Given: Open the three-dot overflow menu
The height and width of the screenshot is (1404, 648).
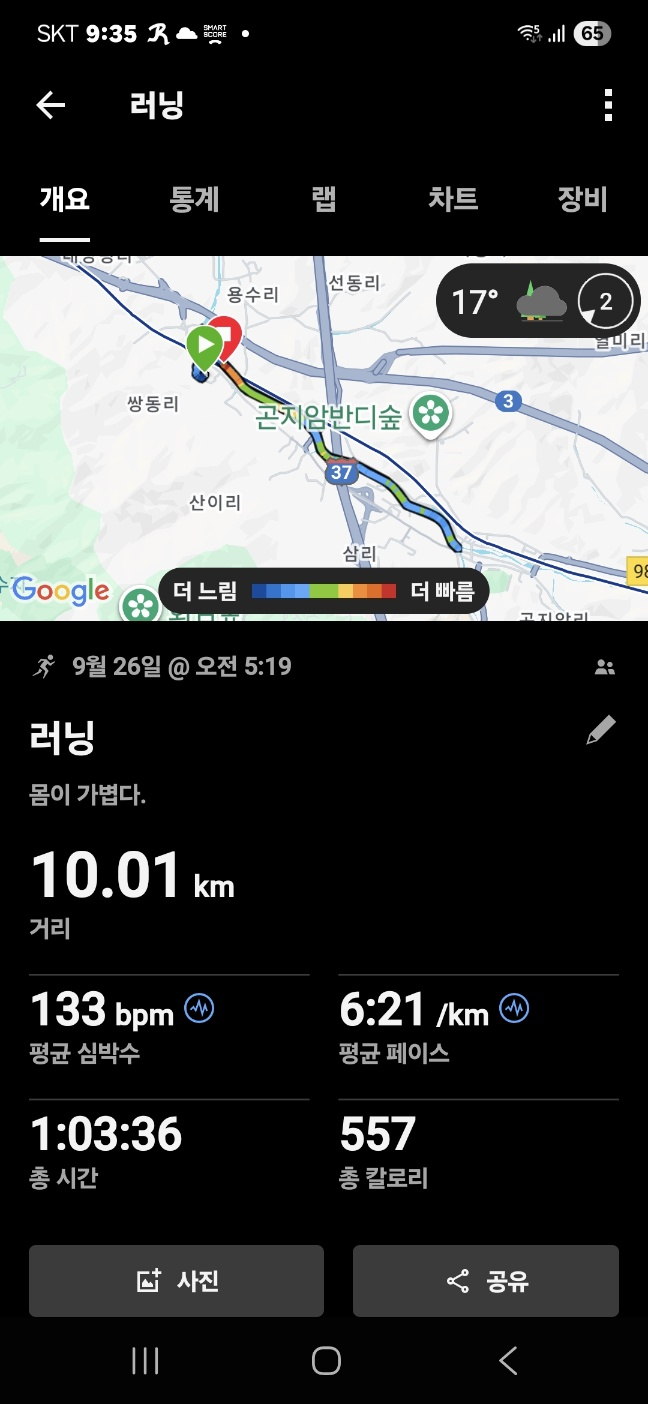Looking at the screenshot, I should coord(608,105).
